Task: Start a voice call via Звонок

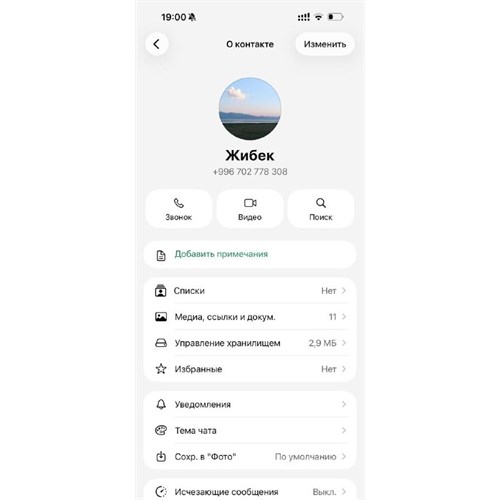Action: [x=179, y=209]
